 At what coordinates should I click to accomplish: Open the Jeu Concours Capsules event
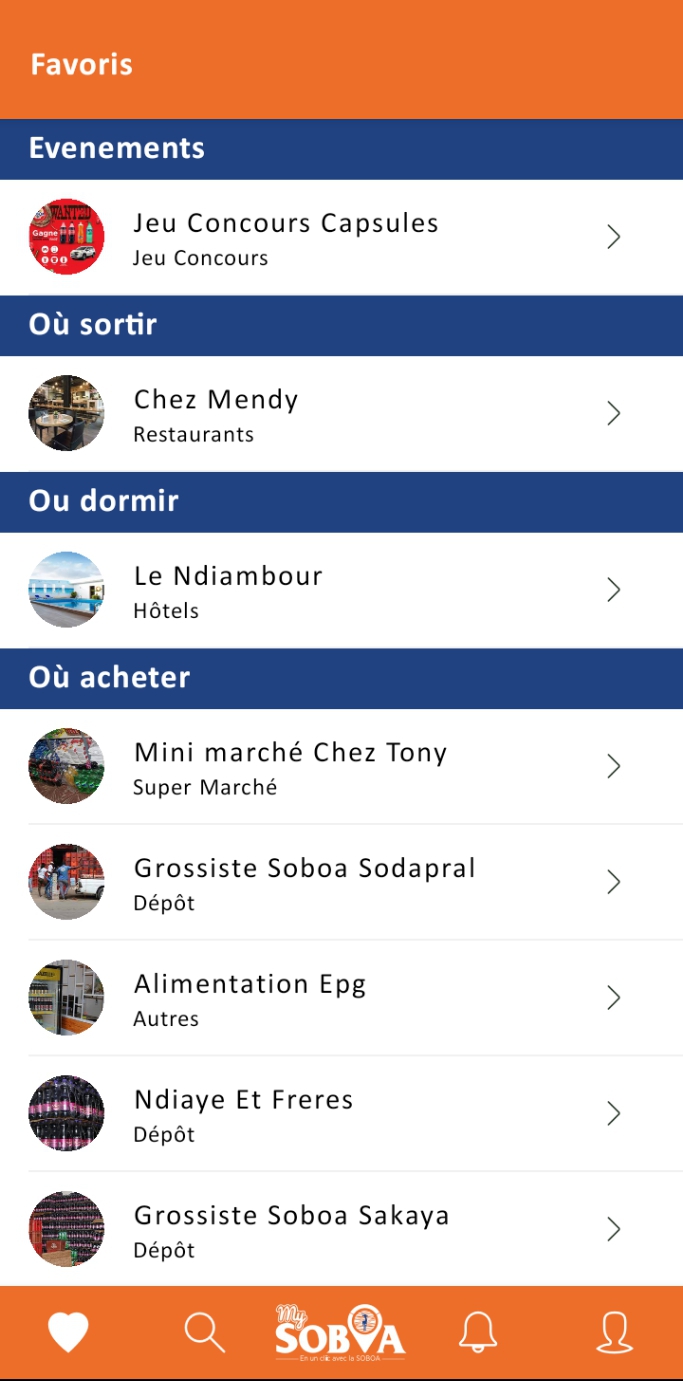(x=341, y=237)
